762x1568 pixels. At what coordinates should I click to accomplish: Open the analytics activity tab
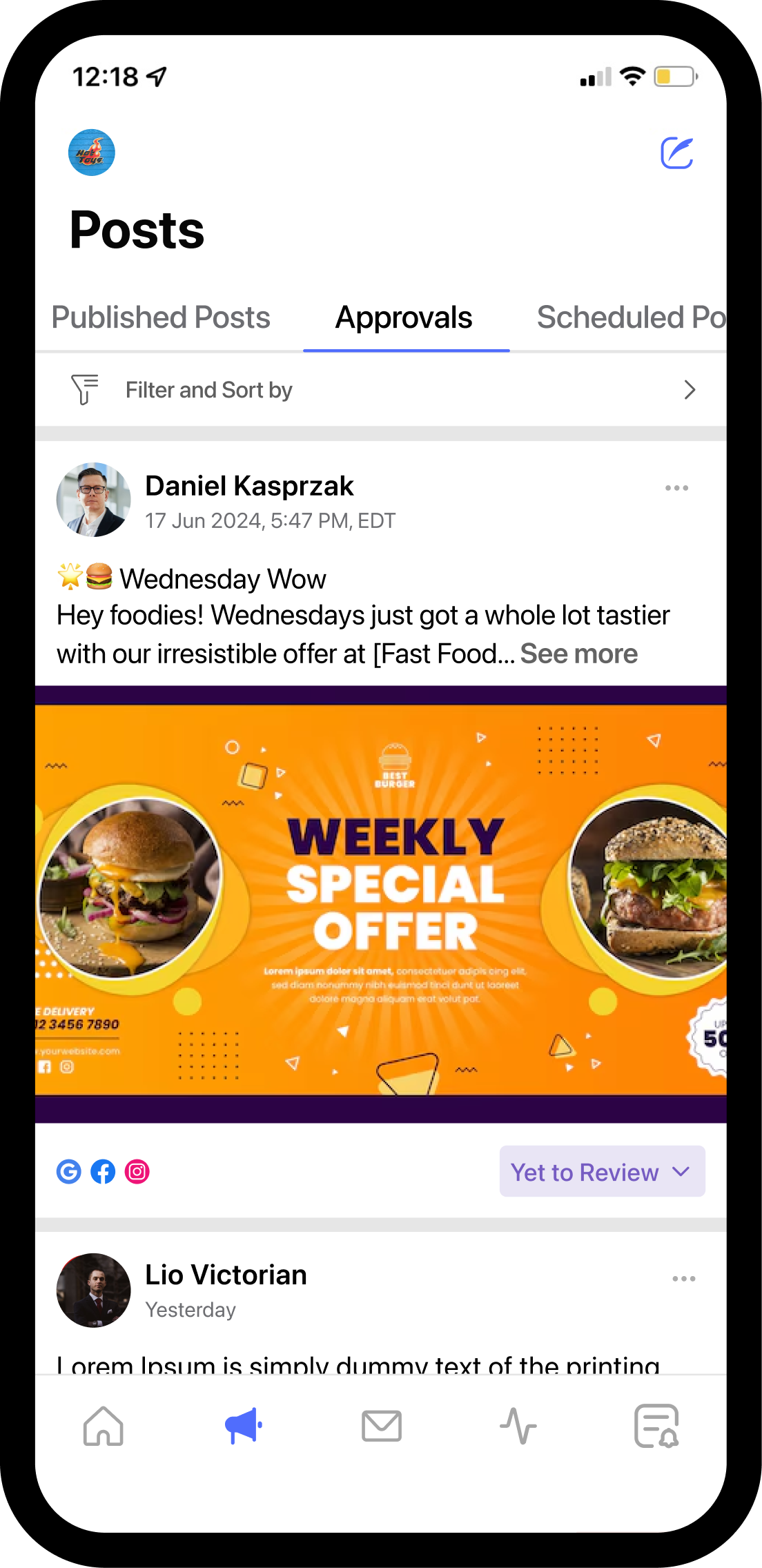tap(518, 1426)
